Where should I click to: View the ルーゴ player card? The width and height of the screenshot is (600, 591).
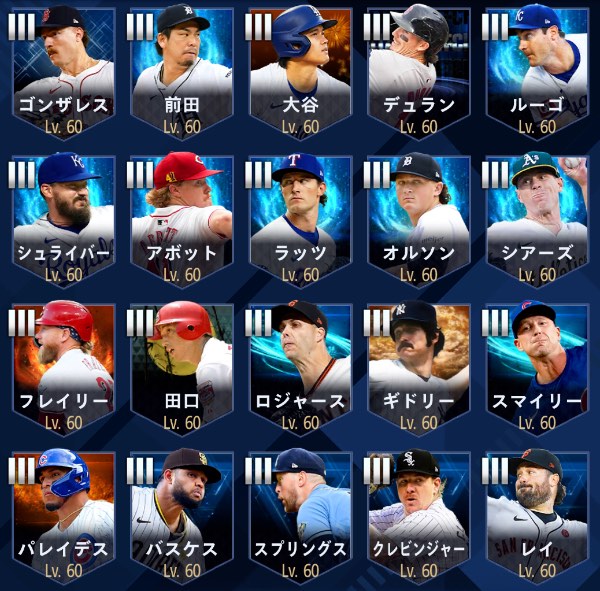pos(536,72)
